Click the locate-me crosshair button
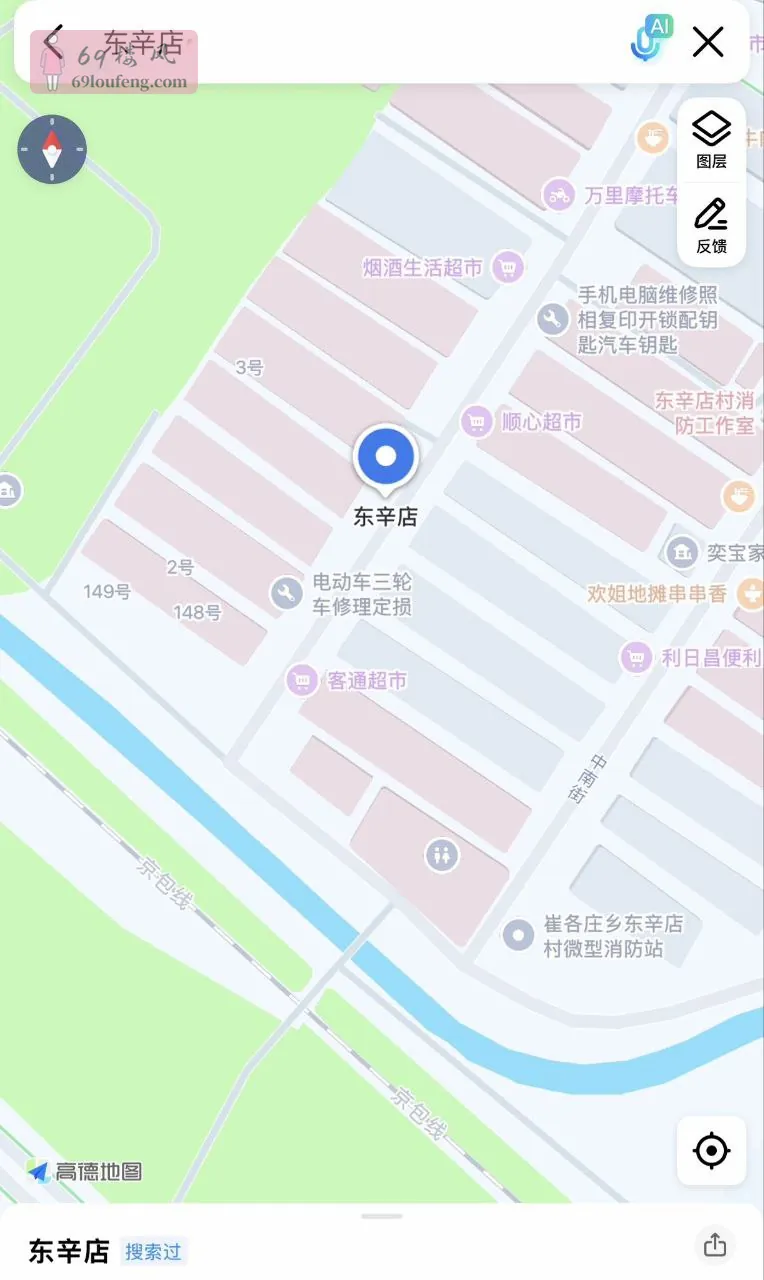This screenshot has height=1280, width=764. coord(711,1151)
